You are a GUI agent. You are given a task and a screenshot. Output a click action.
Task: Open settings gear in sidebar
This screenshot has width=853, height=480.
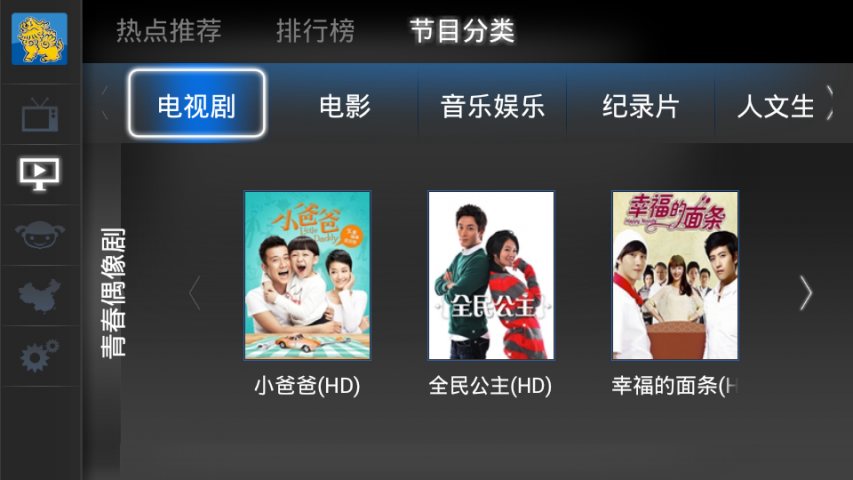[x=40, y=356]
